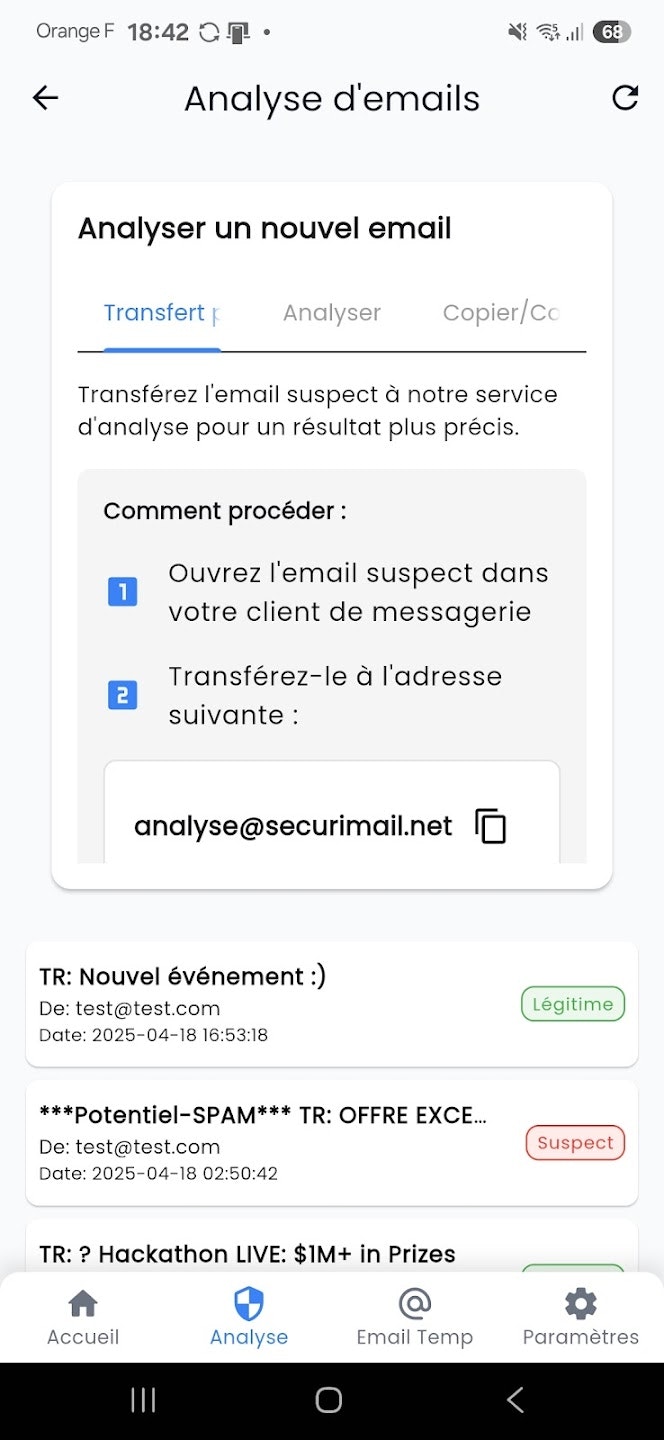This screenshot has width=664, height=1440.
Task: Open the Potentiel-SPAM suspect email
Action: [x=270, y=1143]
